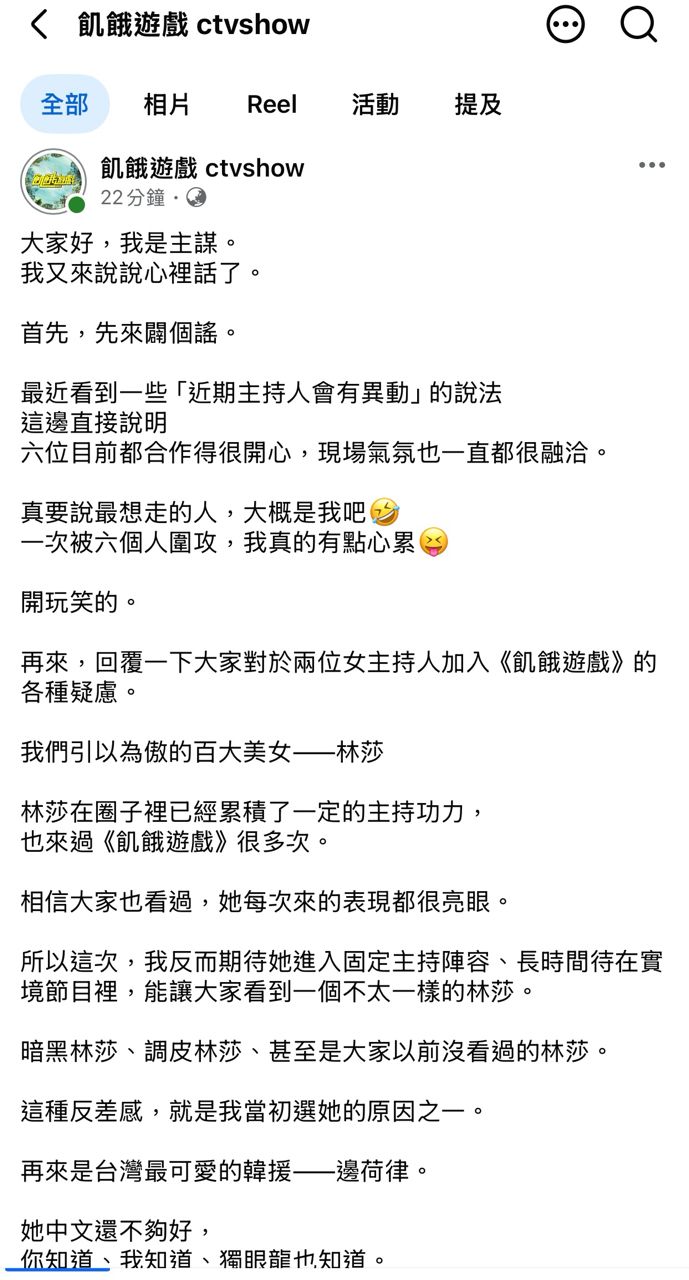The width and height of the screenshot is (689, 1280).
Task: Open the 活動 tab
Action: (375, 104)
